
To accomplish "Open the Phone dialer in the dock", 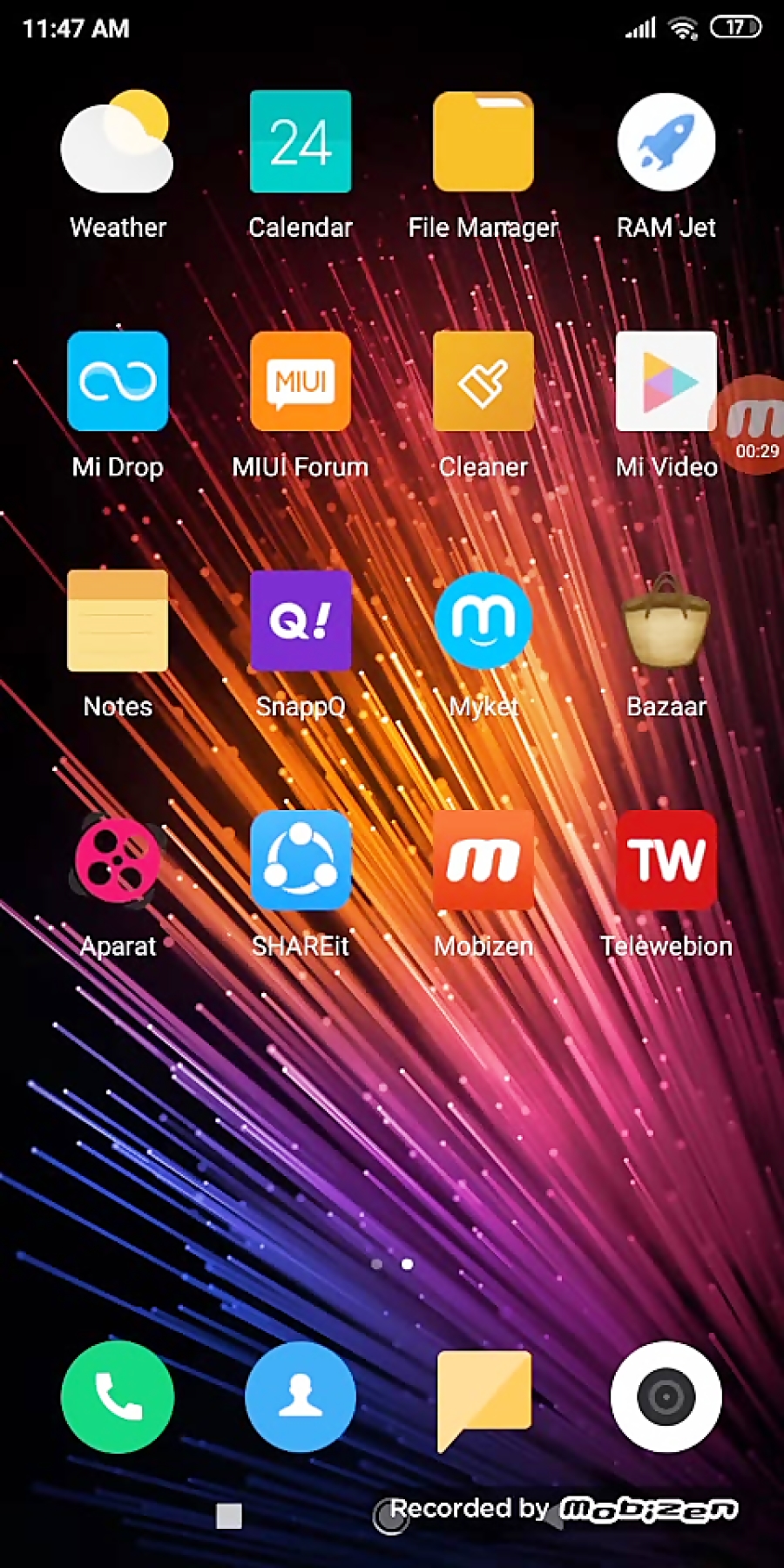I will [x=118, y=1396].
